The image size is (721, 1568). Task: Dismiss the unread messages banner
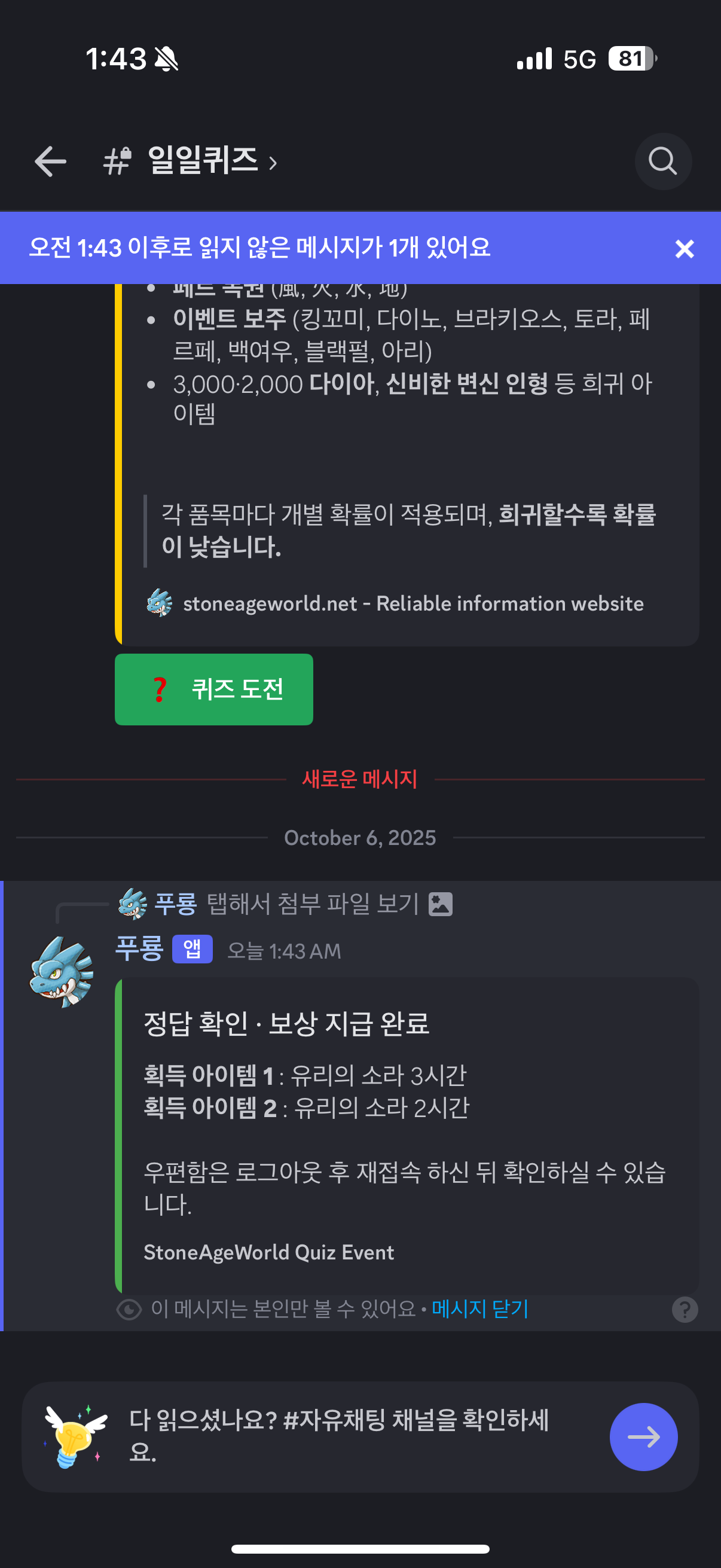click(x=685, y=249)
